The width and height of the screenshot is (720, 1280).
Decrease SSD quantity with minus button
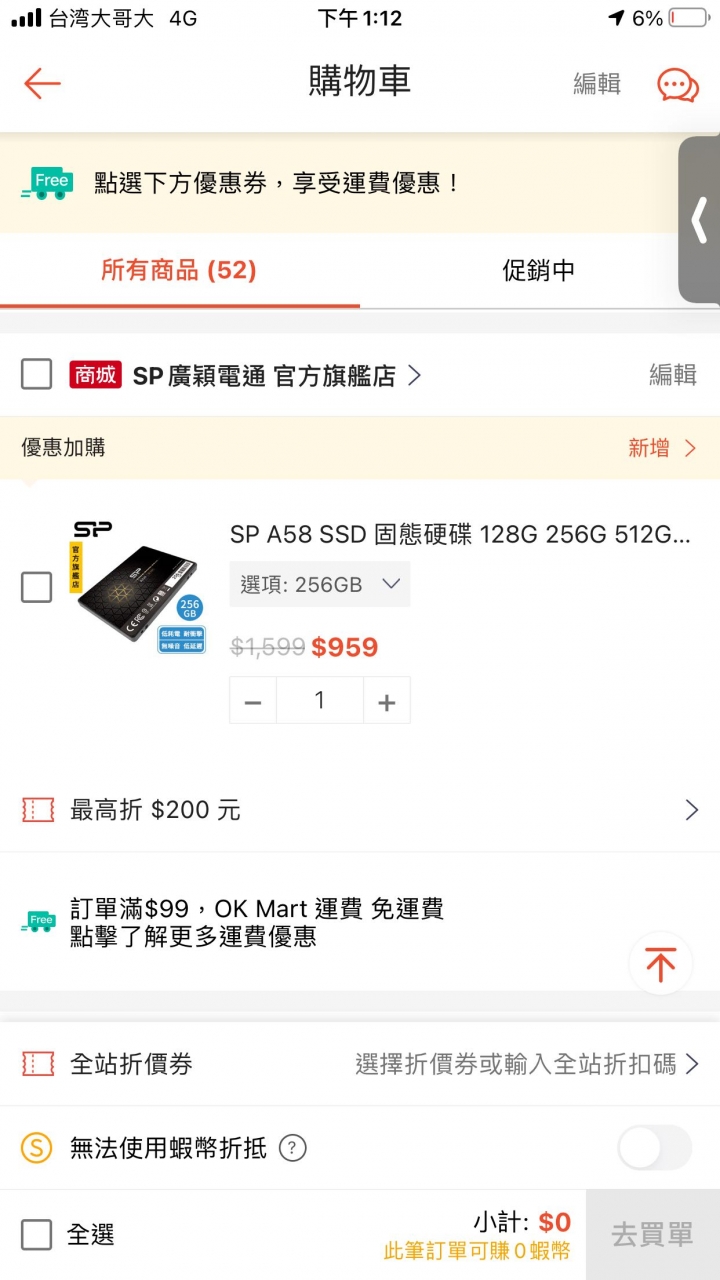[253, 702]
